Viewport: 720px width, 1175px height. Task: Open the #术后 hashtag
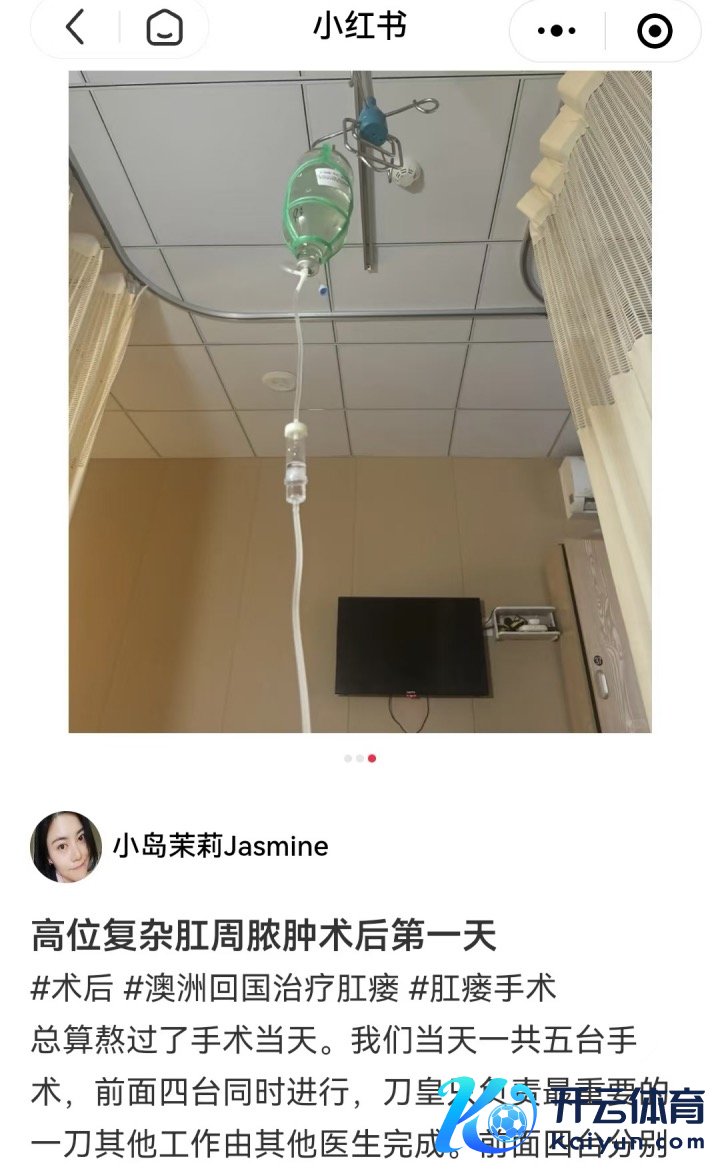[x=71, y=989]
